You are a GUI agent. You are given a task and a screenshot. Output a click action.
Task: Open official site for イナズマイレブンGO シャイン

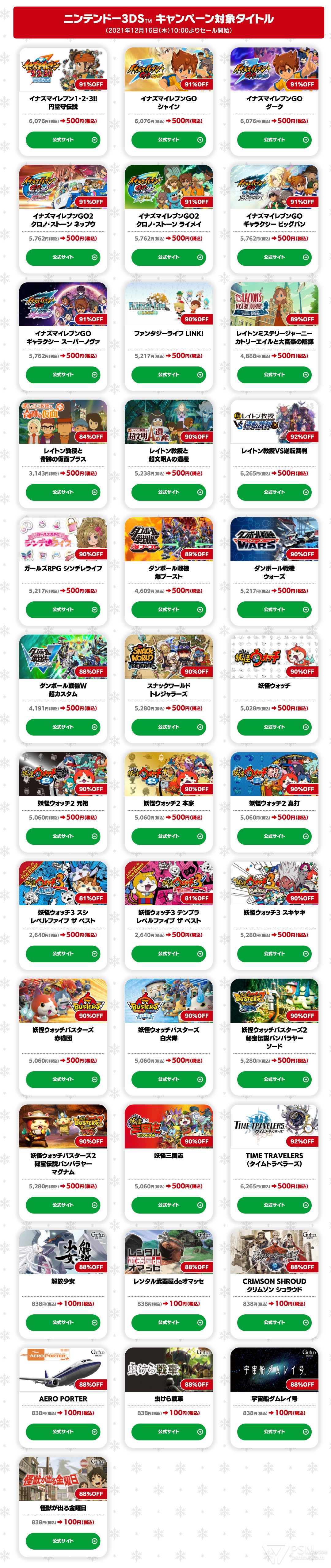(169, 140)
